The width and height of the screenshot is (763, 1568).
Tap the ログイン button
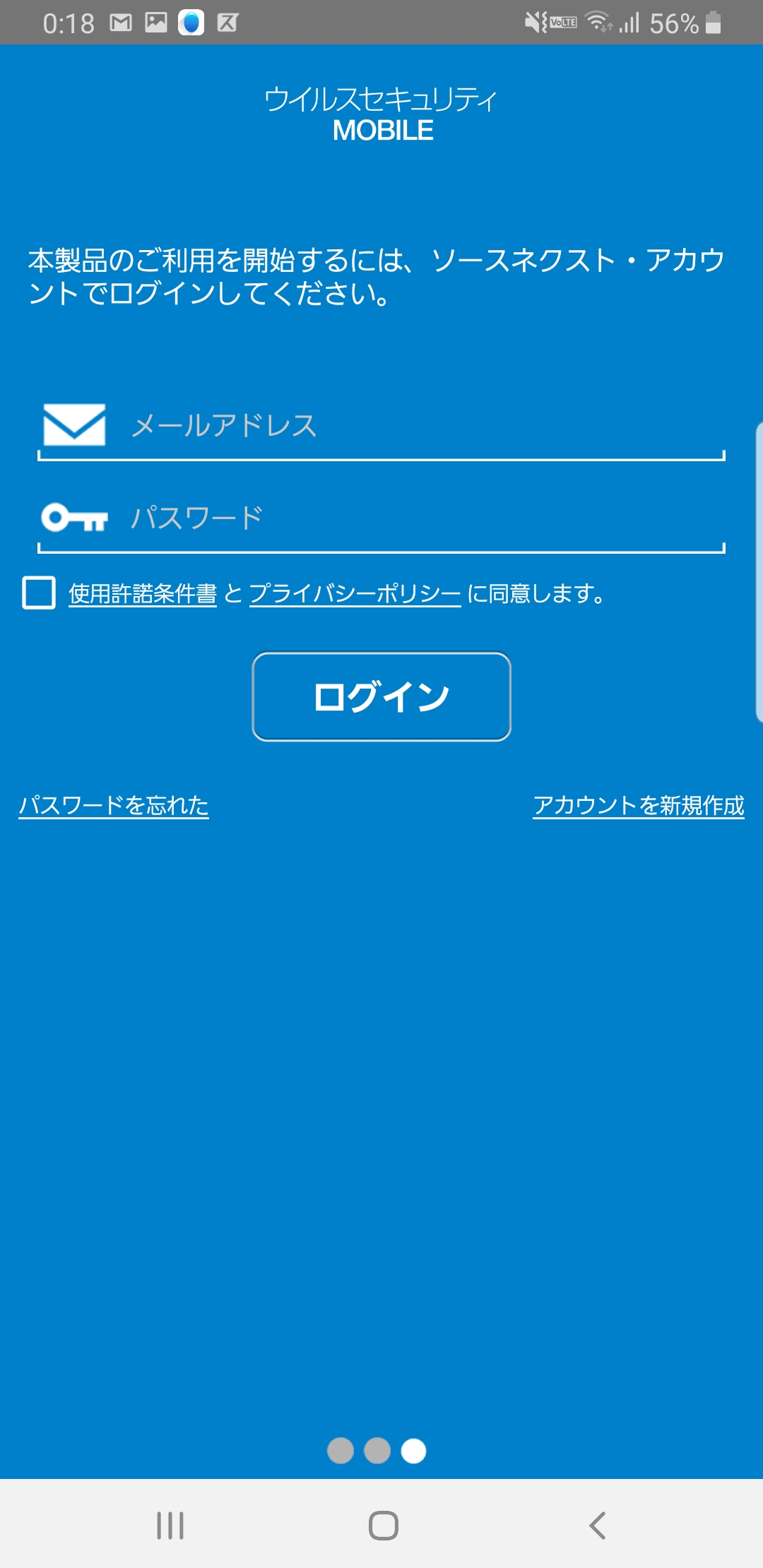pos(381,696)
